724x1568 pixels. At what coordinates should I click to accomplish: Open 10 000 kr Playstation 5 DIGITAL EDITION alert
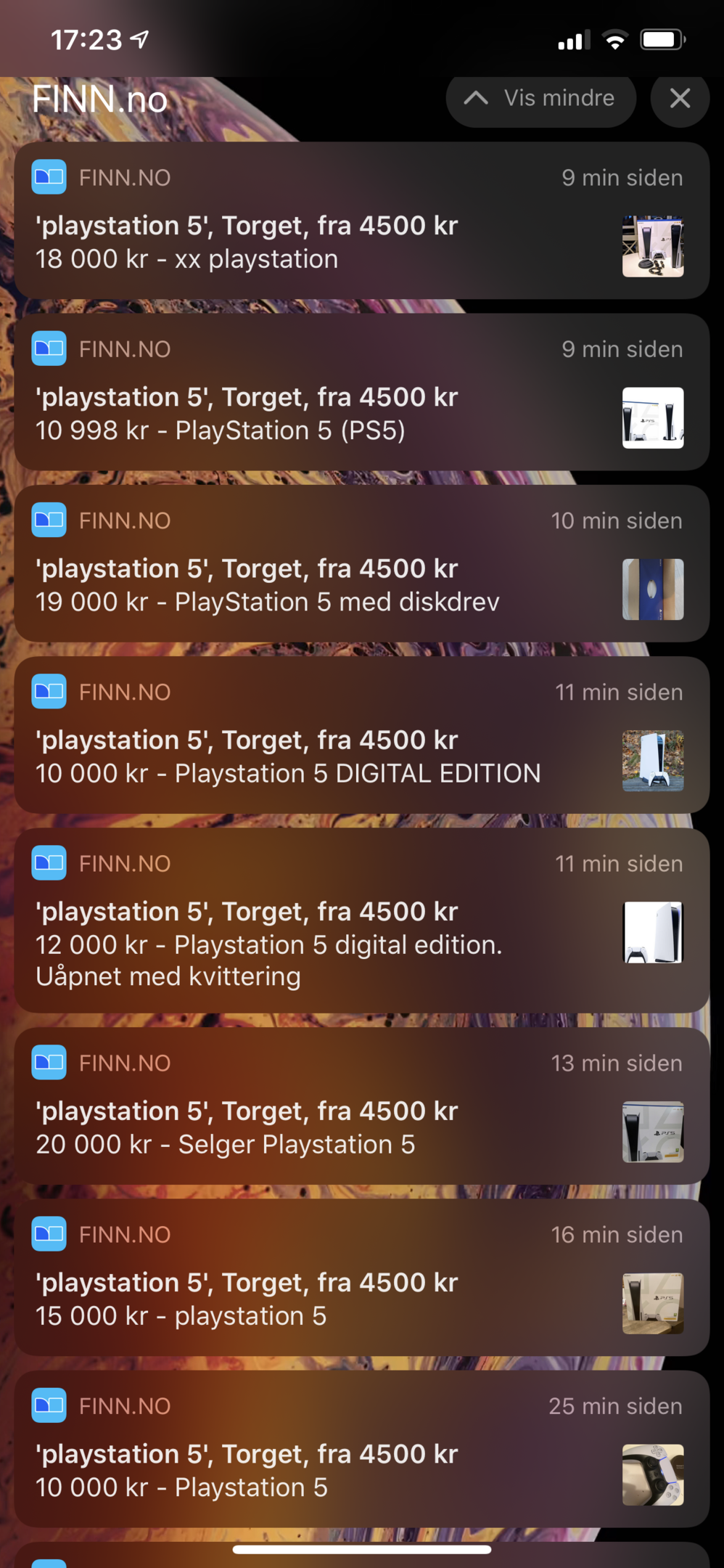click(x=361, y=735)
